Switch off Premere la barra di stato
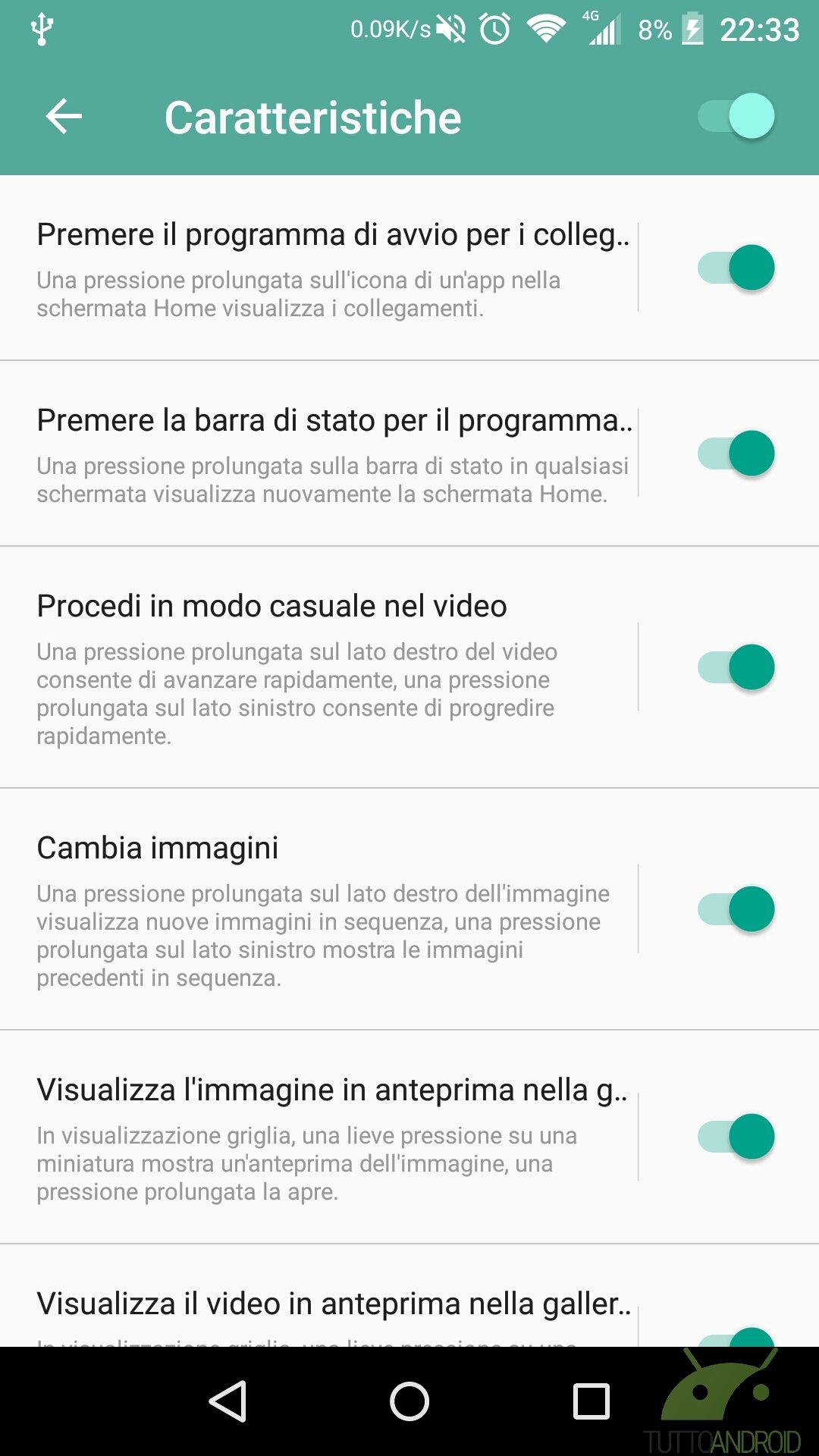Screen dimensions: 819x1456 click(736, 453)
